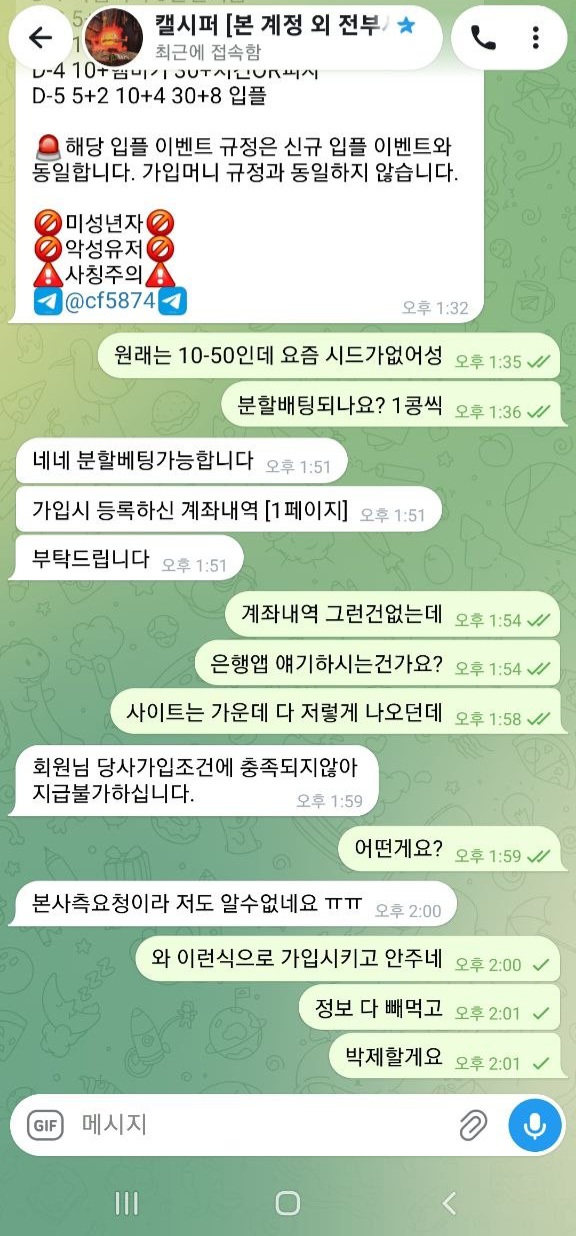Attach a file with the paperclip
Screen dimensions: 576x1236
click(x=472, y=1125)
